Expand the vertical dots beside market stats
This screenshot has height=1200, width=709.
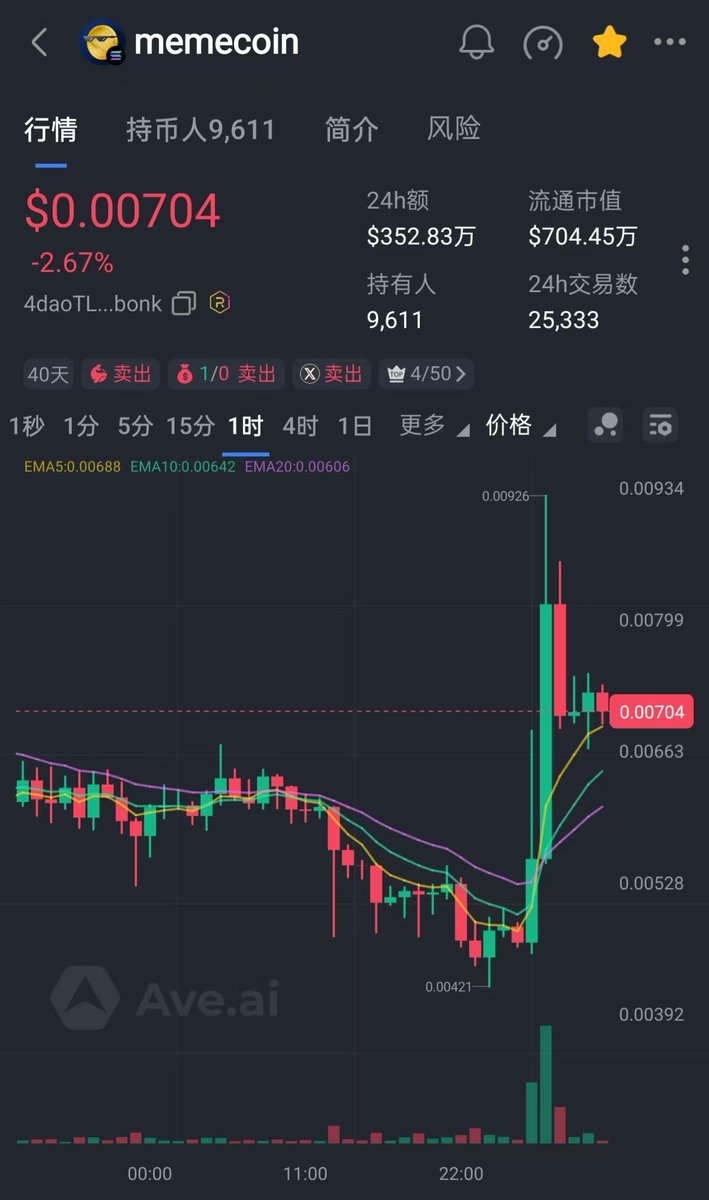(x=685, y=259)
